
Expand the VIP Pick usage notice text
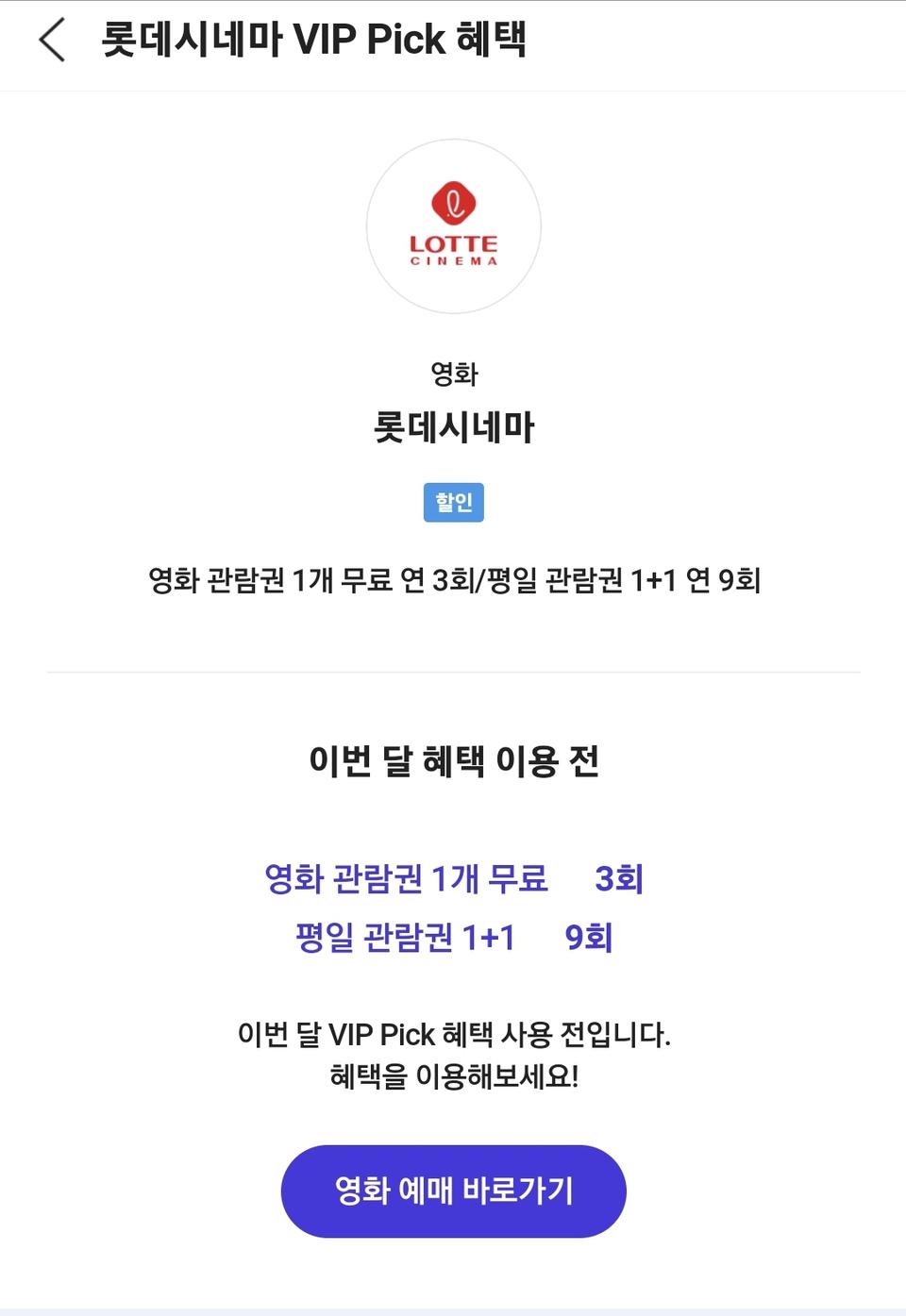coord(453,1035)
